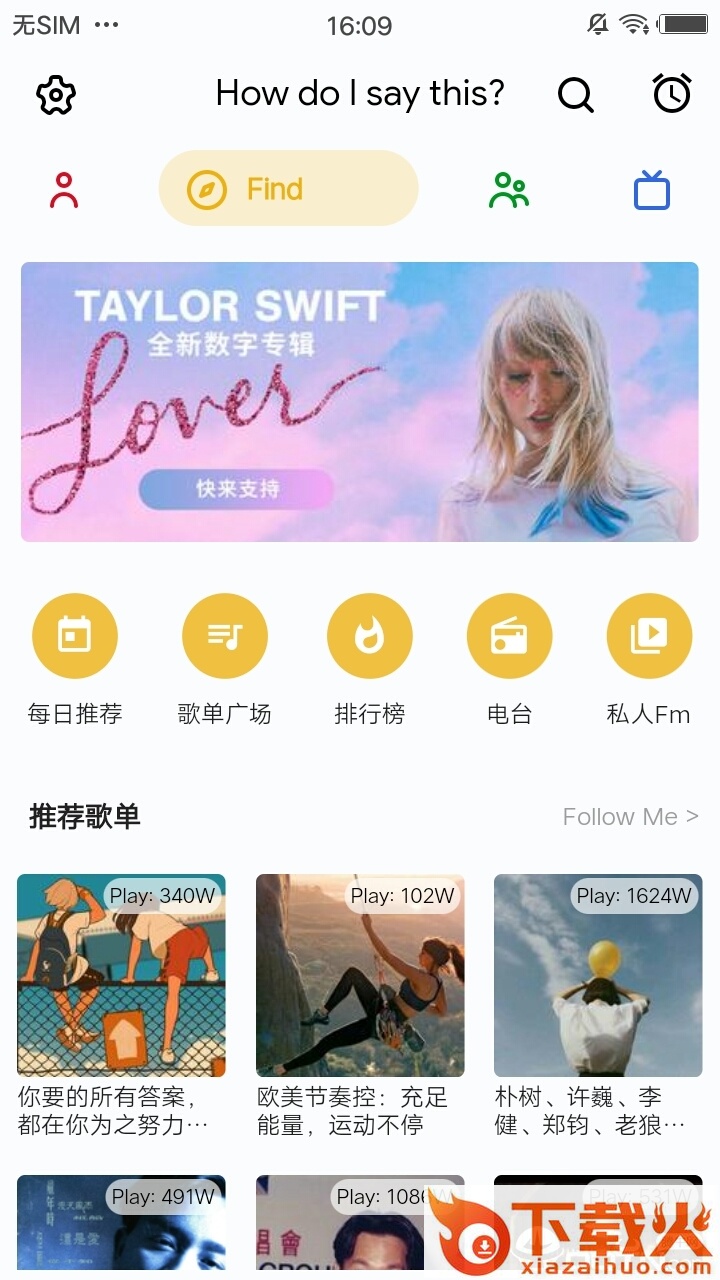
Task: Open 歌单广场 playlist square
Action: click(225, 636)
